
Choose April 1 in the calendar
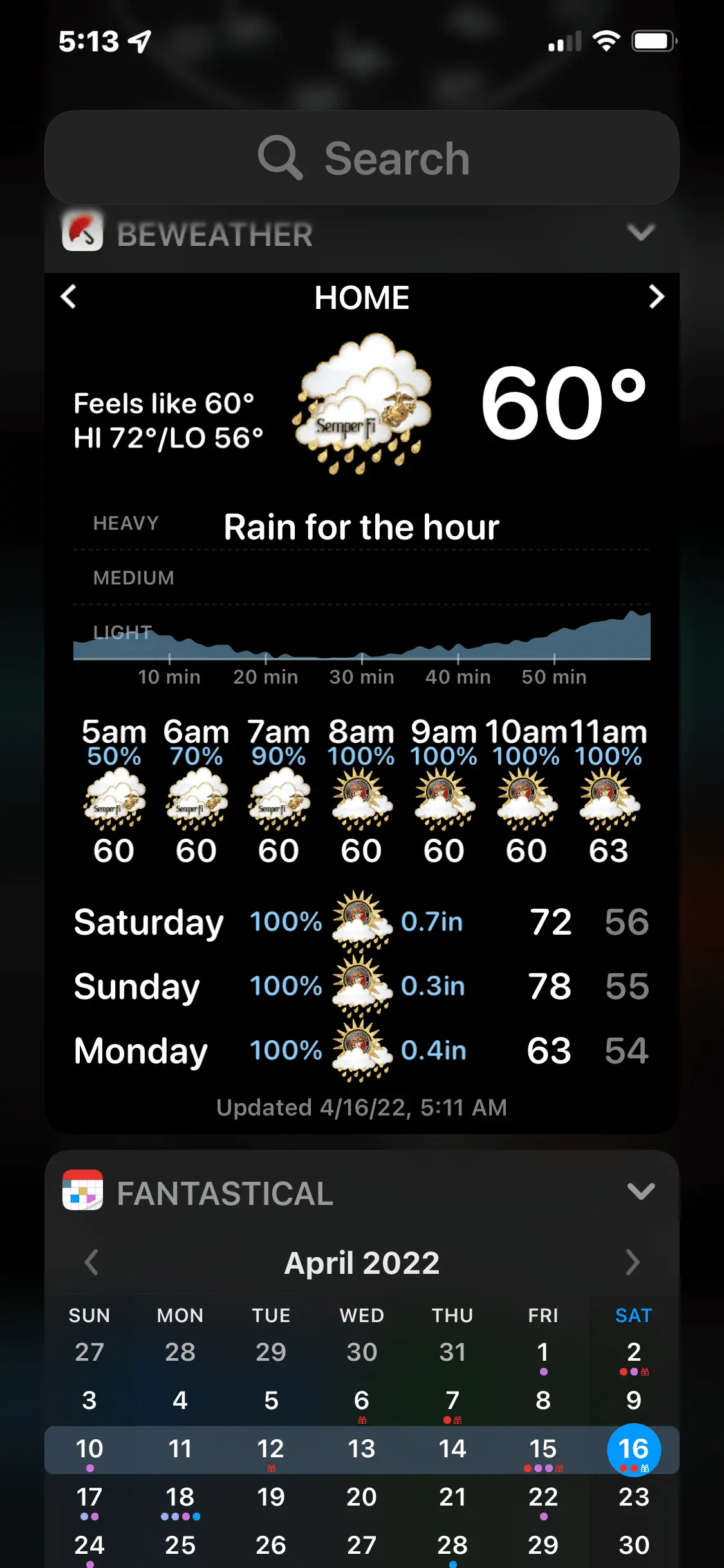tap(543, 1352)
